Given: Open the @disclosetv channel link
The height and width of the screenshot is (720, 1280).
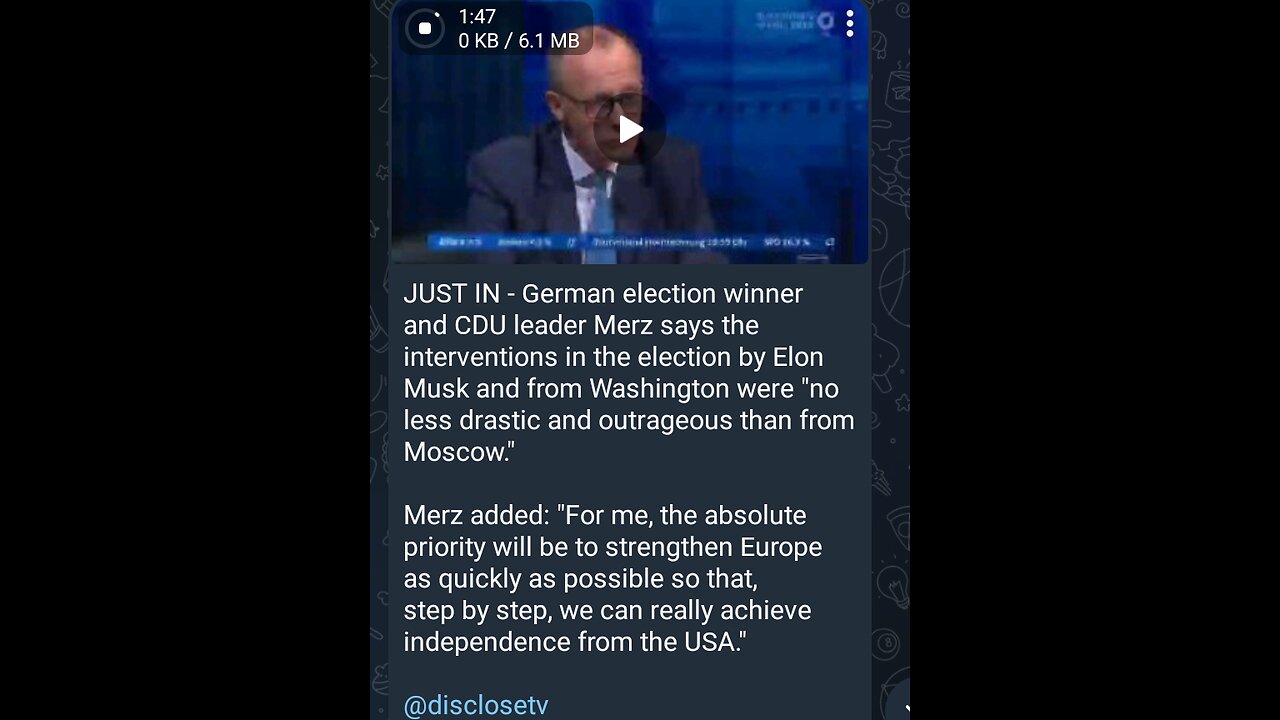Looking at the screenshot, I should pos(476,705).
